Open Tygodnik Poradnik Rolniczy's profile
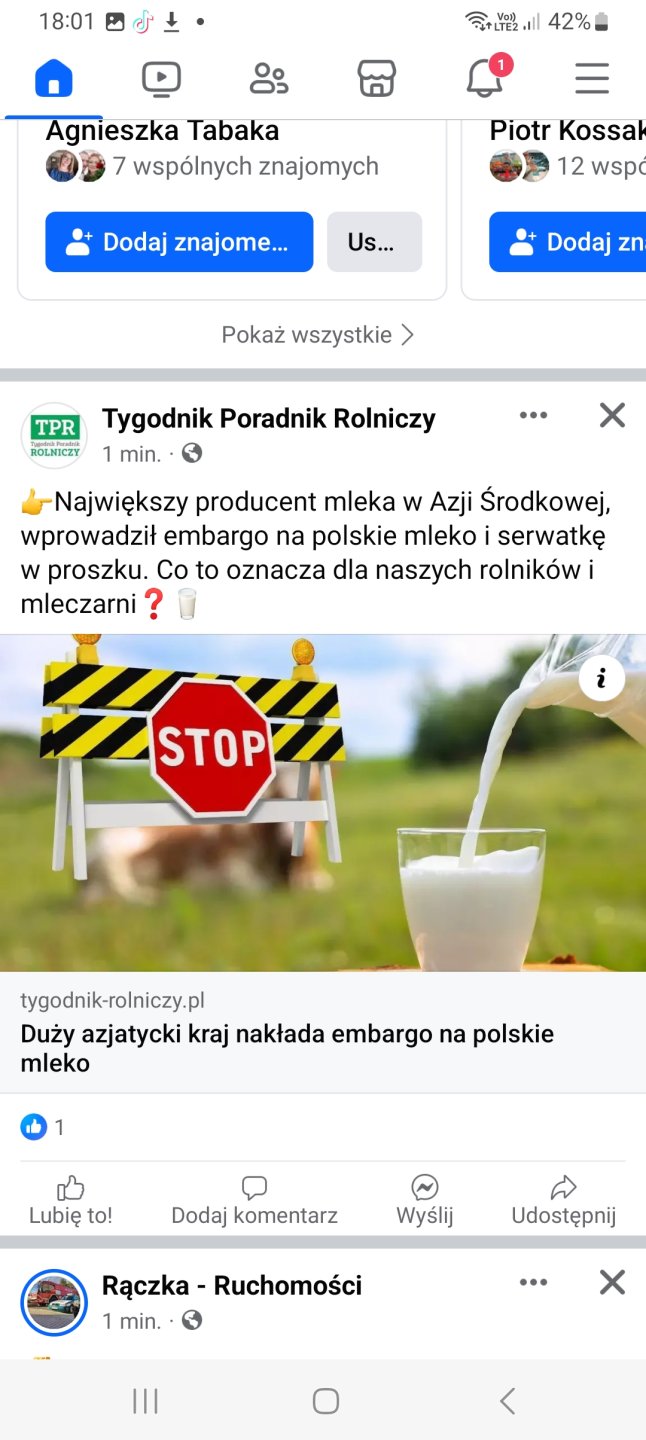 pos(268,418)
